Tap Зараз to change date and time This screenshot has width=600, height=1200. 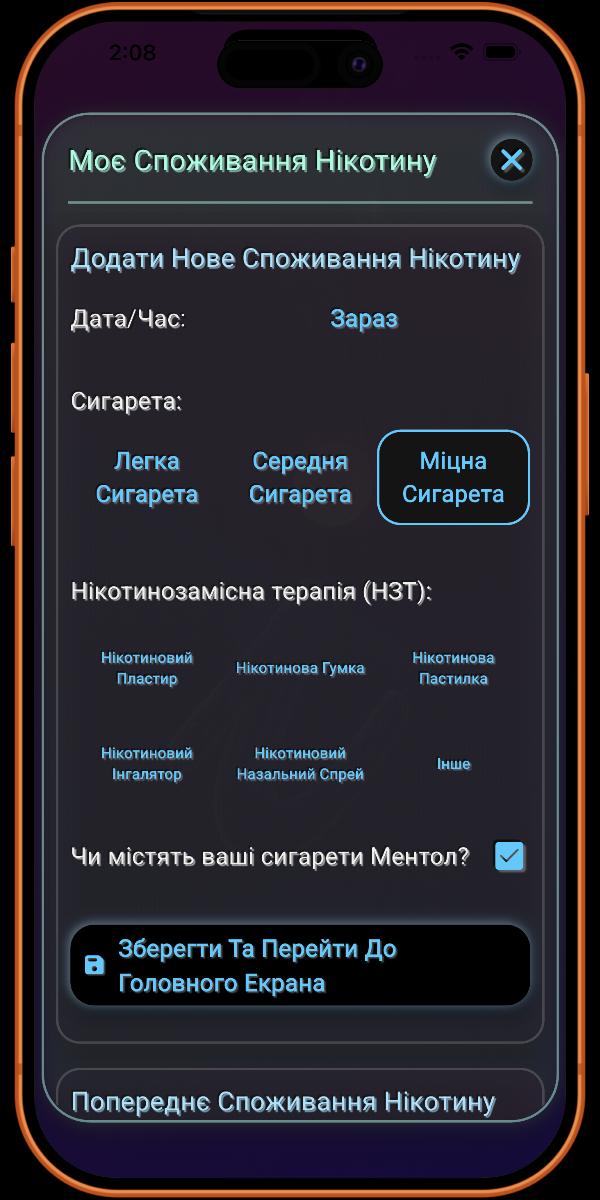(364, 319)
